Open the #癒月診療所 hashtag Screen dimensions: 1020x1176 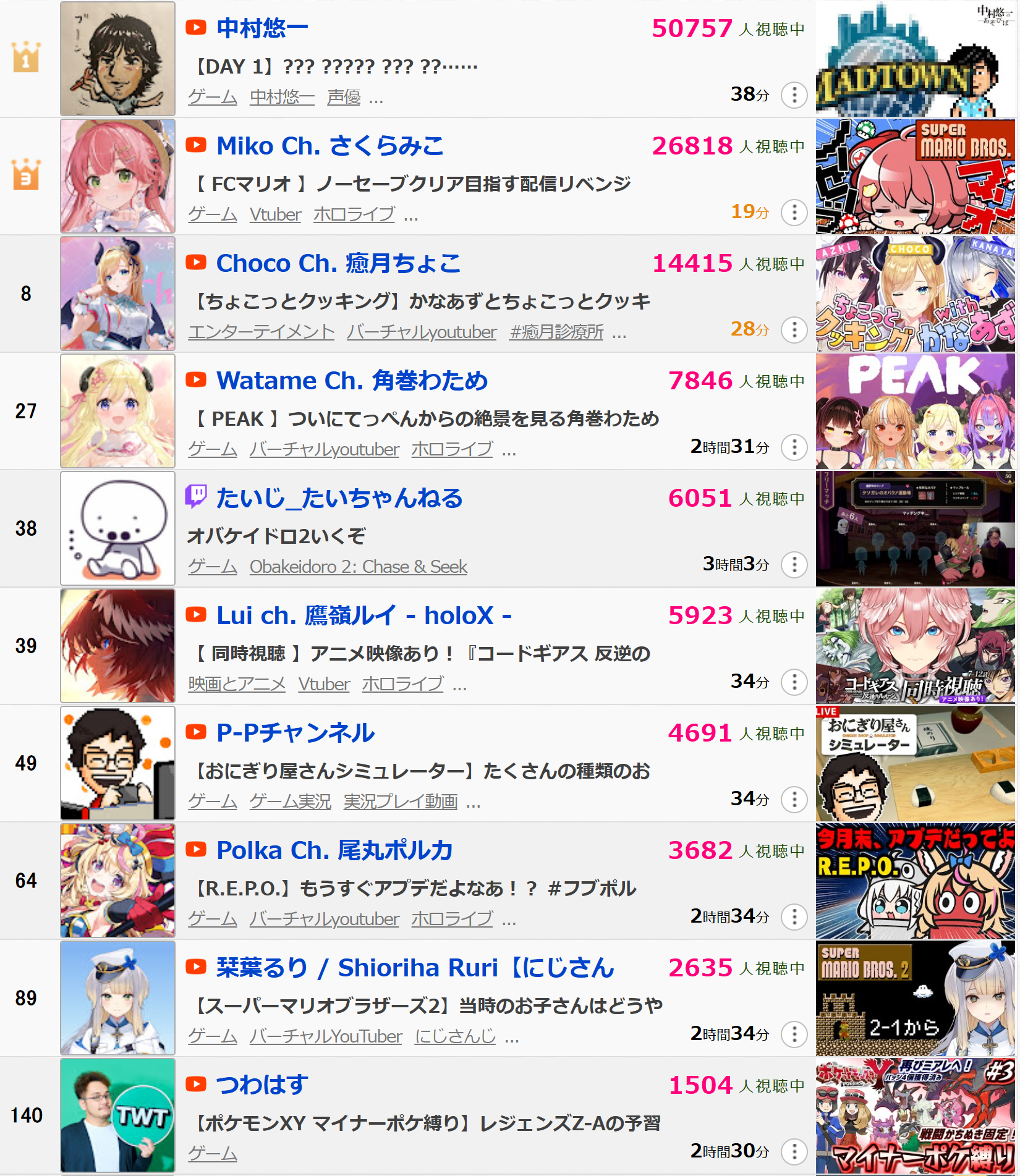pyautogui.click(x=556, y=332)
